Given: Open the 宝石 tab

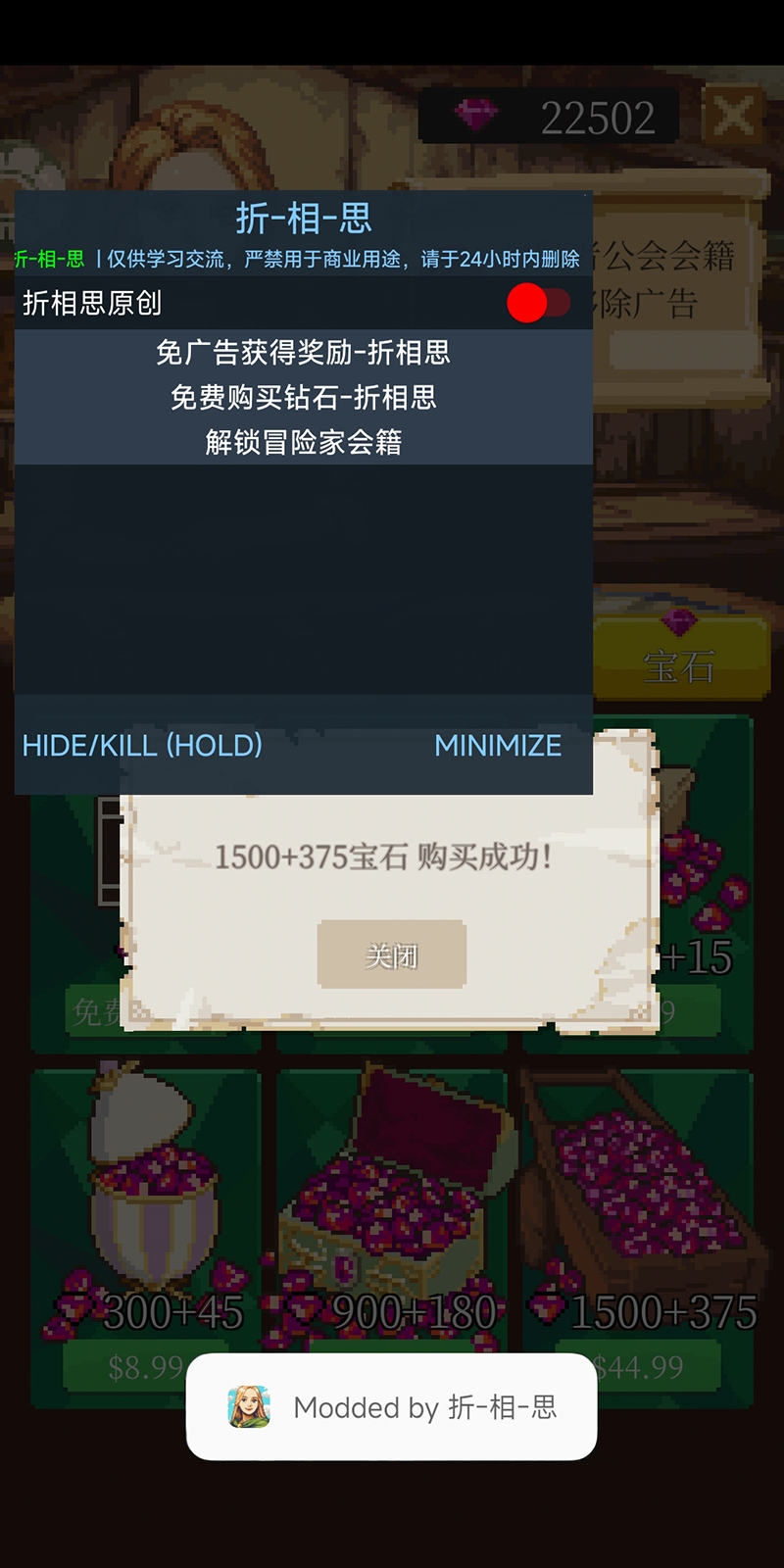Looking at the screenshot, I should coord(680,661).
